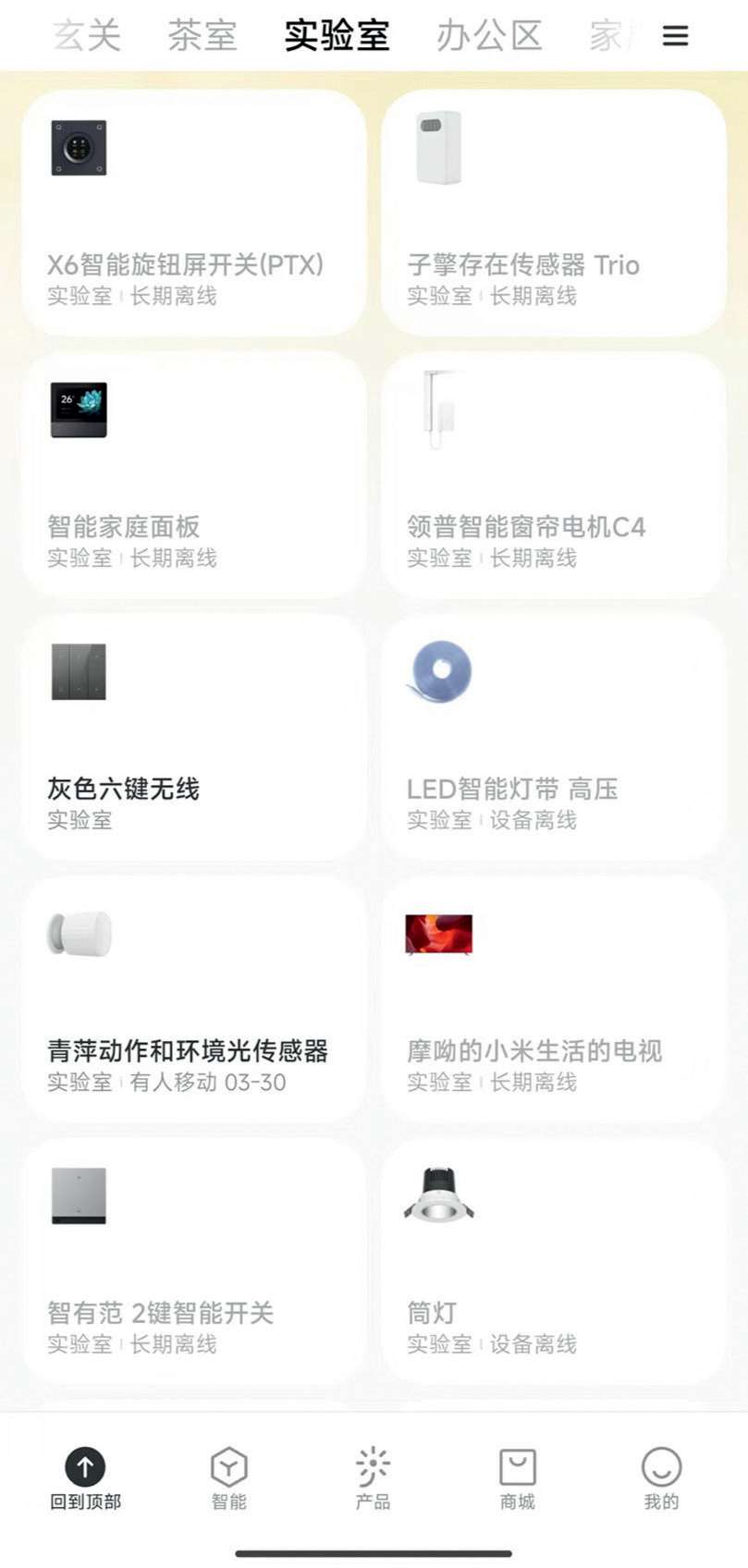The height and width of the screenshot is (1568, 748).
Task: Open the 筒灯 downlight card
Action: coord(553,1261)
